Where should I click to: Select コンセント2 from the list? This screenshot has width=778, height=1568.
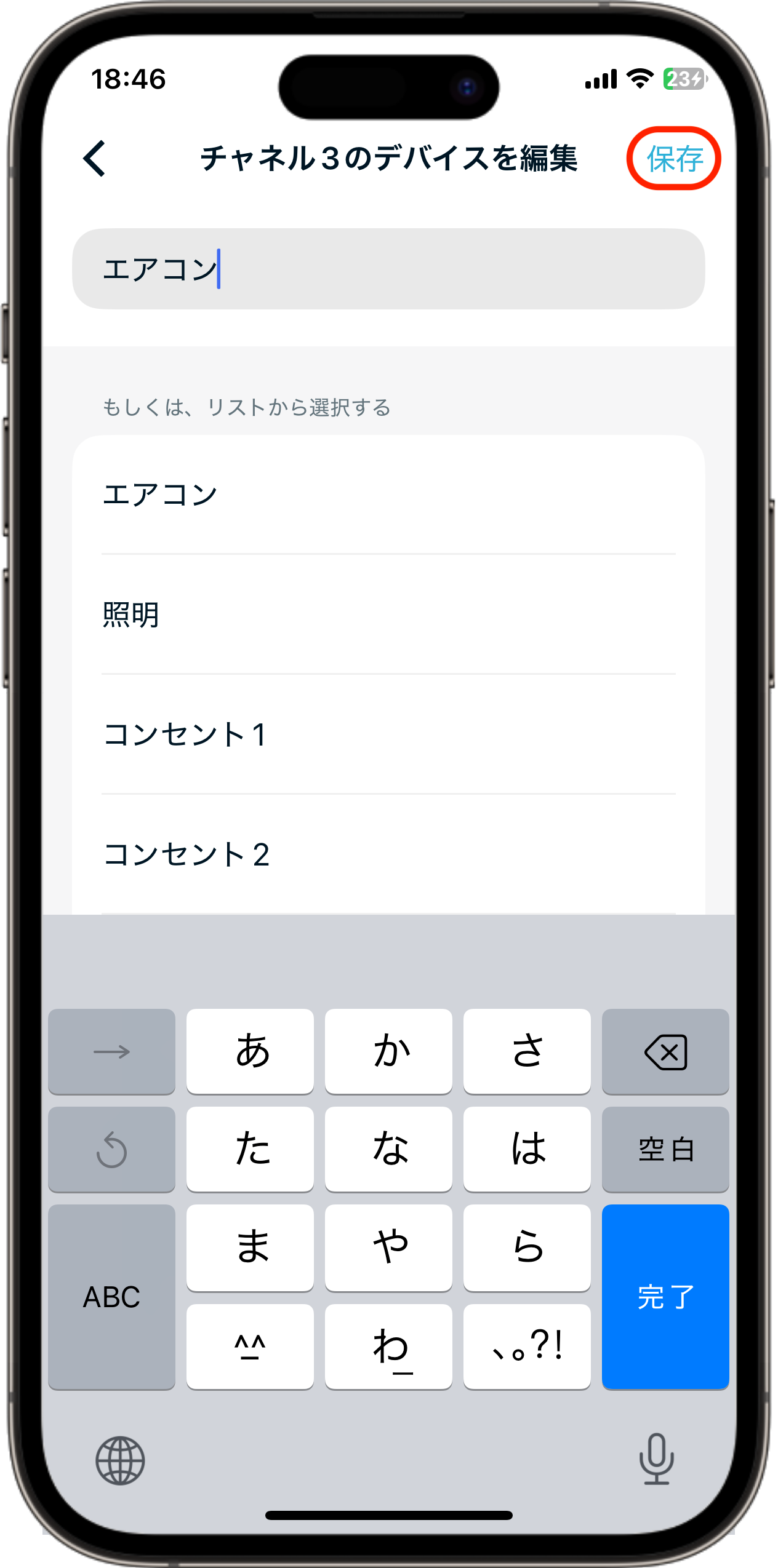pyautogui.click(x=388, y=854)
